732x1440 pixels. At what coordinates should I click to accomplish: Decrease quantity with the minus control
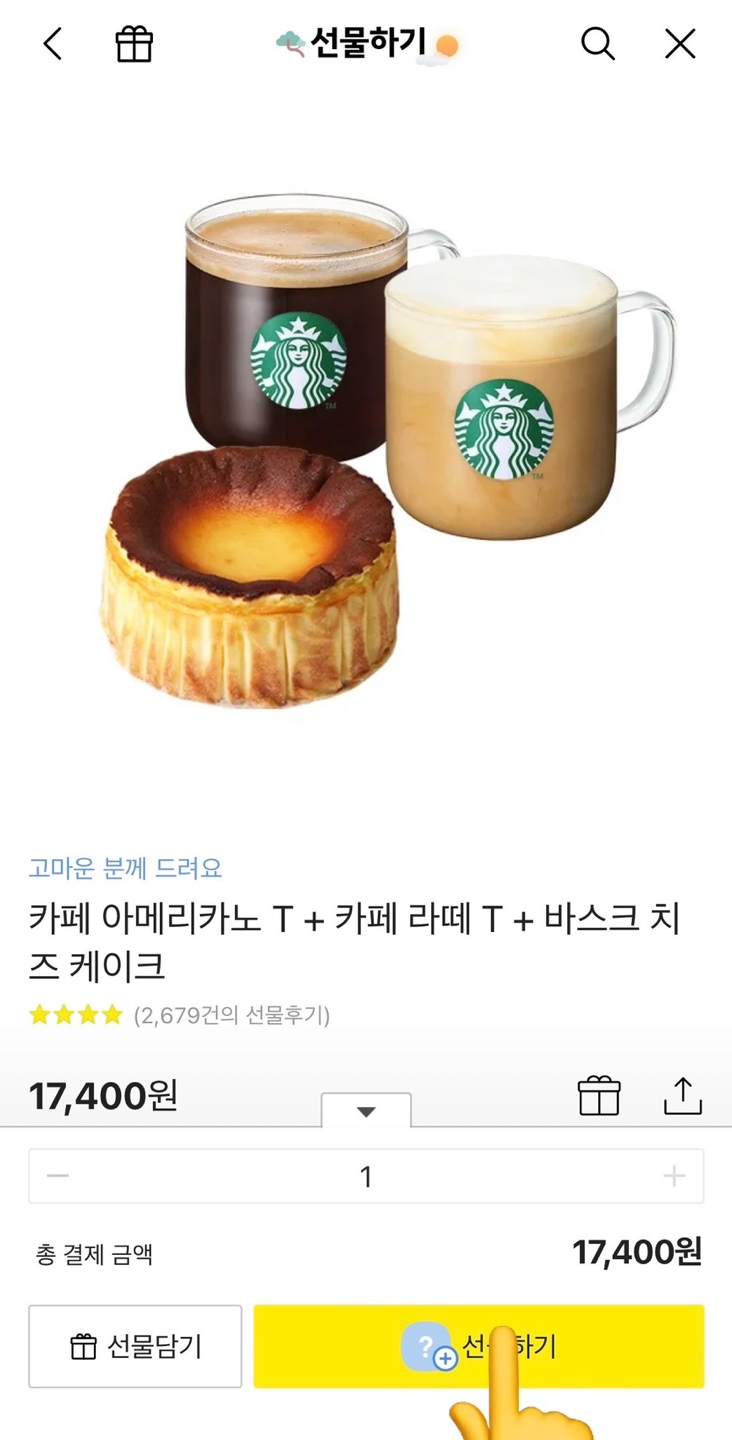tap(57, 1176)
